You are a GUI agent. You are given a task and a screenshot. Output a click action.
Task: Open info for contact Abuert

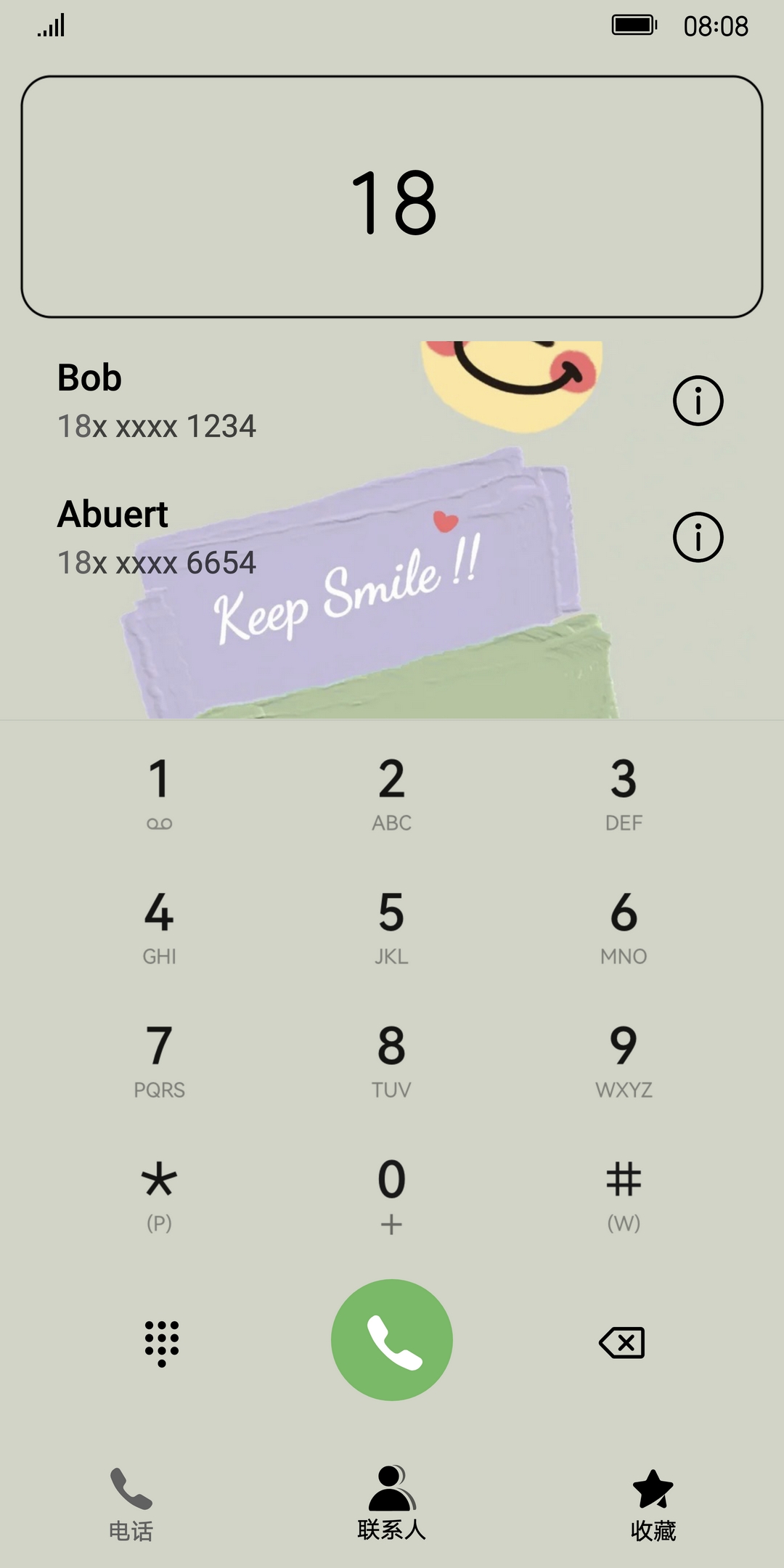[698, 537]
